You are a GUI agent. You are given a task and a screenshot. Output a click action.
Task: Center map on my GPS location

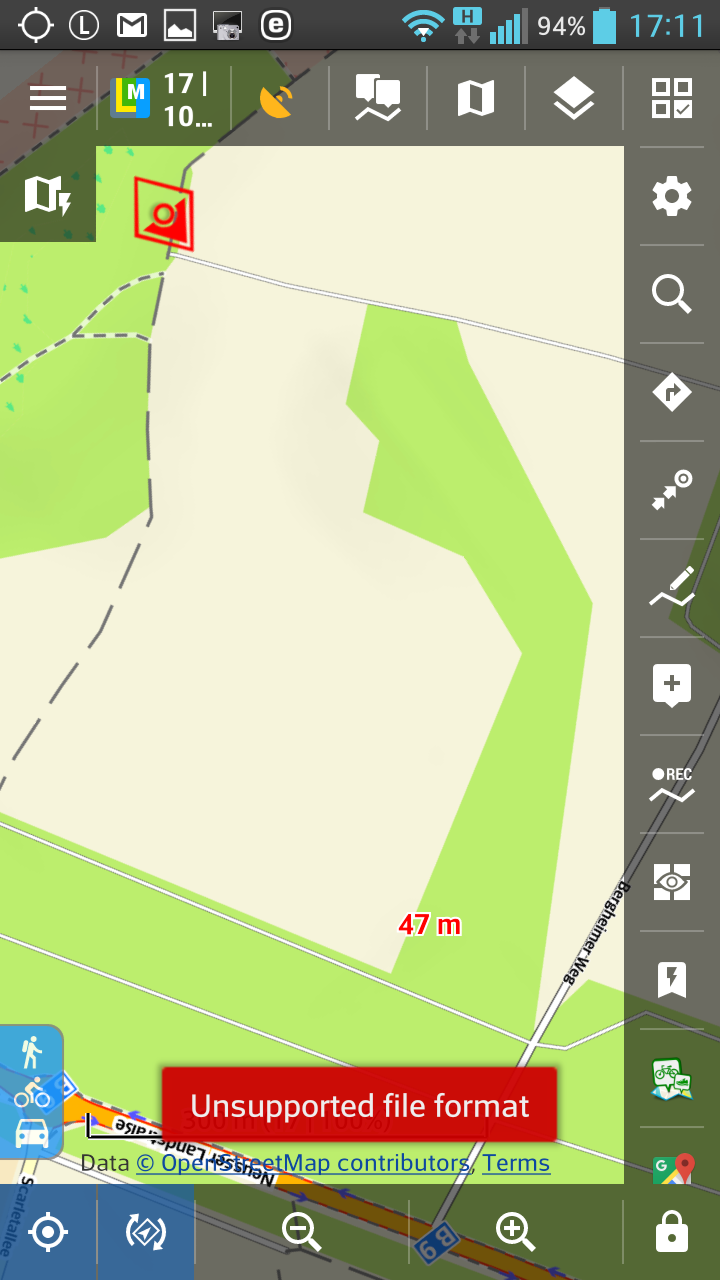click(48, 1232)
